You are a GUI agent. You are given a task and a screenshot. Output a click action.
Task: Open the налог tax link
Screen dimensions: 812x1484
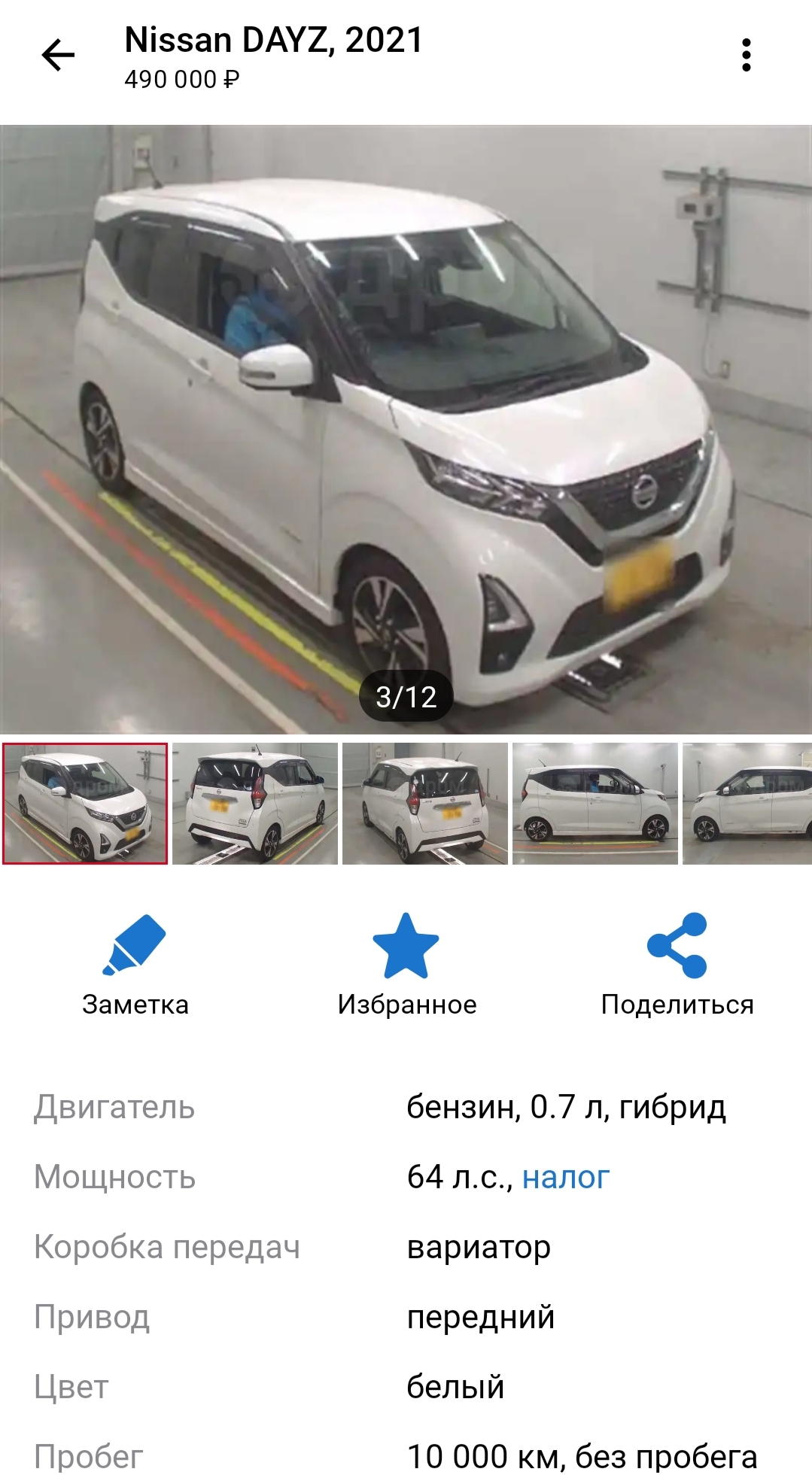point(565,1177)
